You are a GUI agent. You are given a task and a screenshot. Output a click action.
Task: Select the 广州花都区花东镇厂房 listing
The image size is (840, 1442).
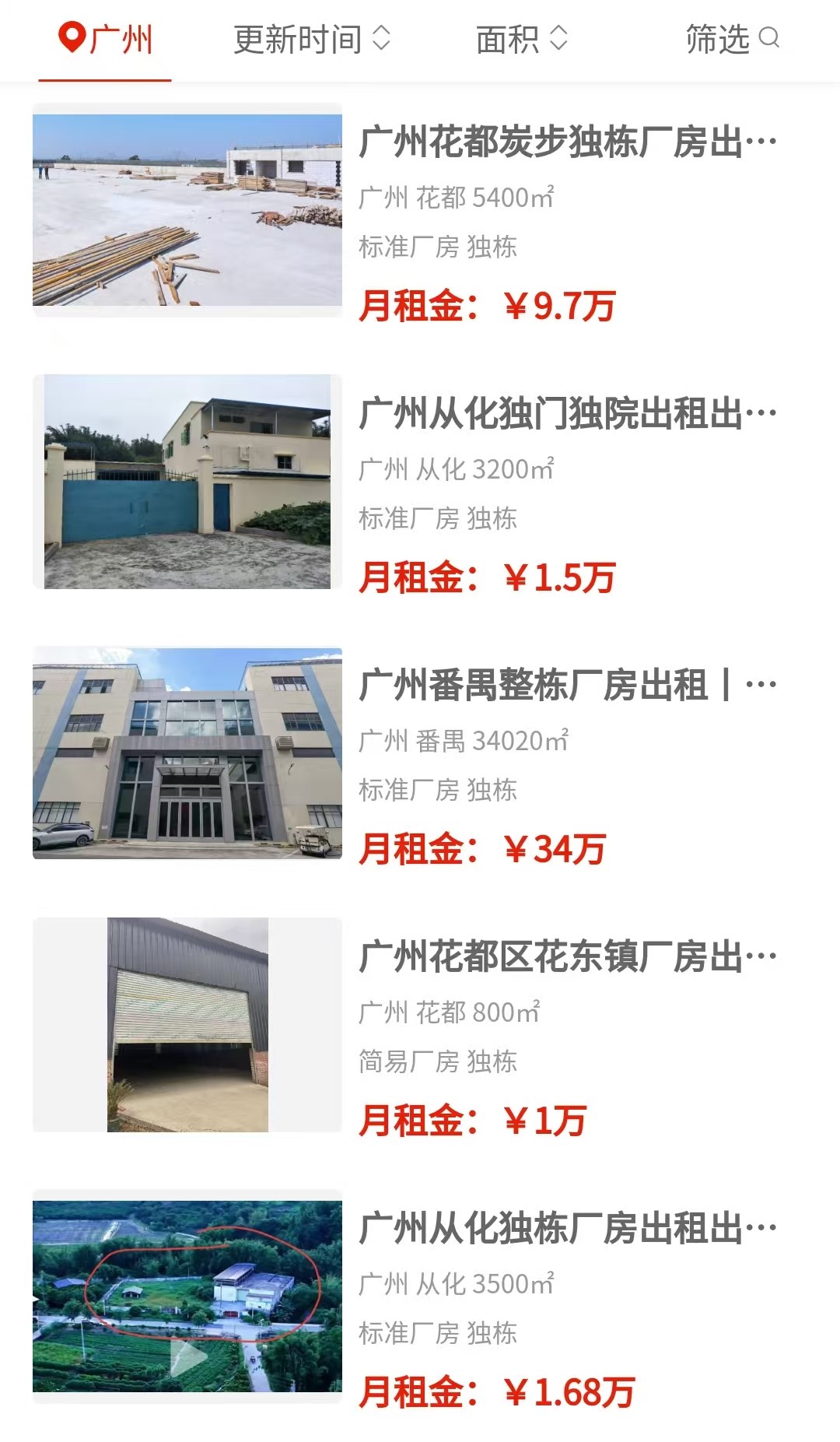[568, 957]
